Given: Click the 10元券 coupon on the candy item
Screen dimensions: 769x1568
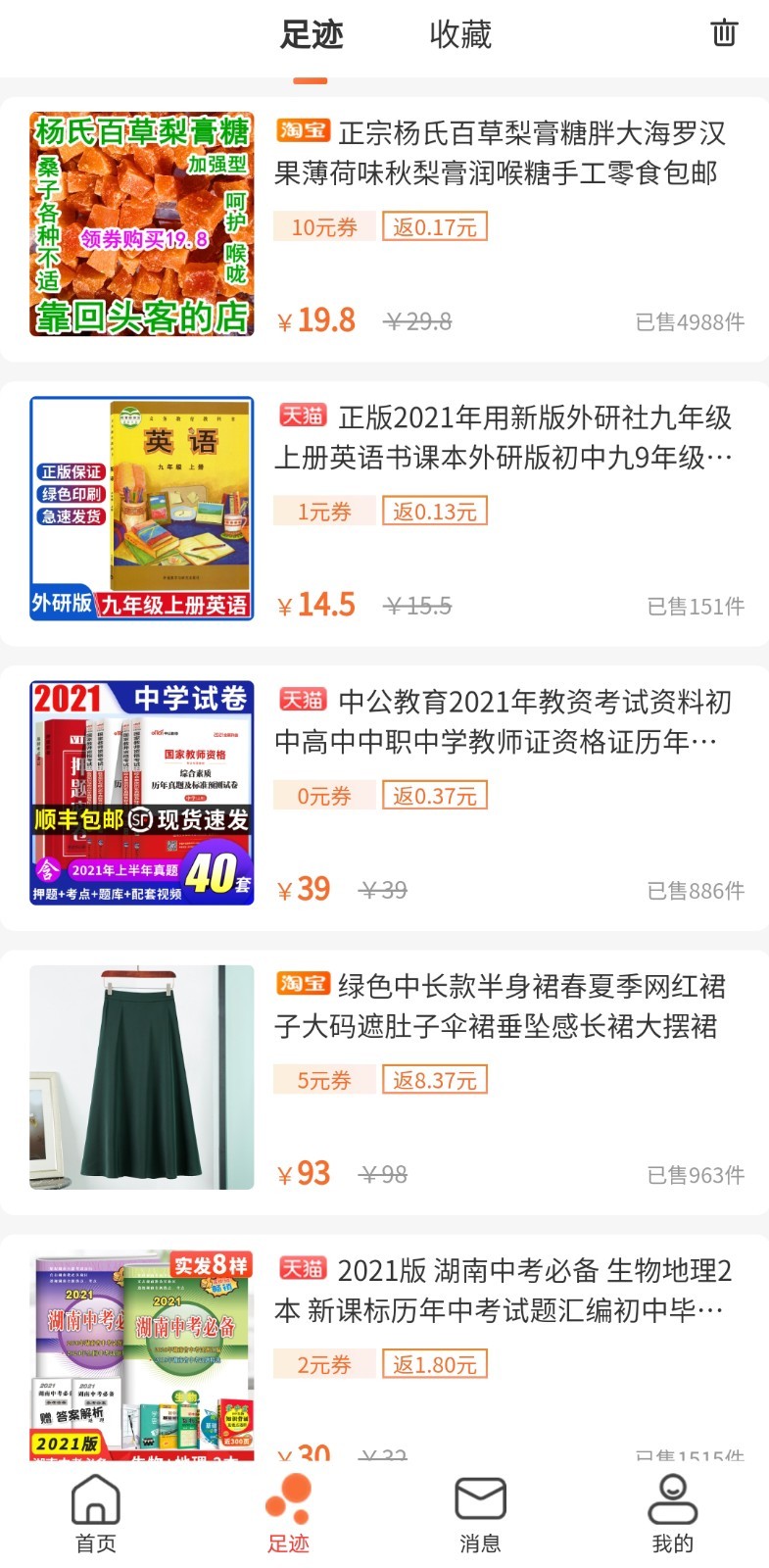Looking at the screenshot, I should click(323, 226).
